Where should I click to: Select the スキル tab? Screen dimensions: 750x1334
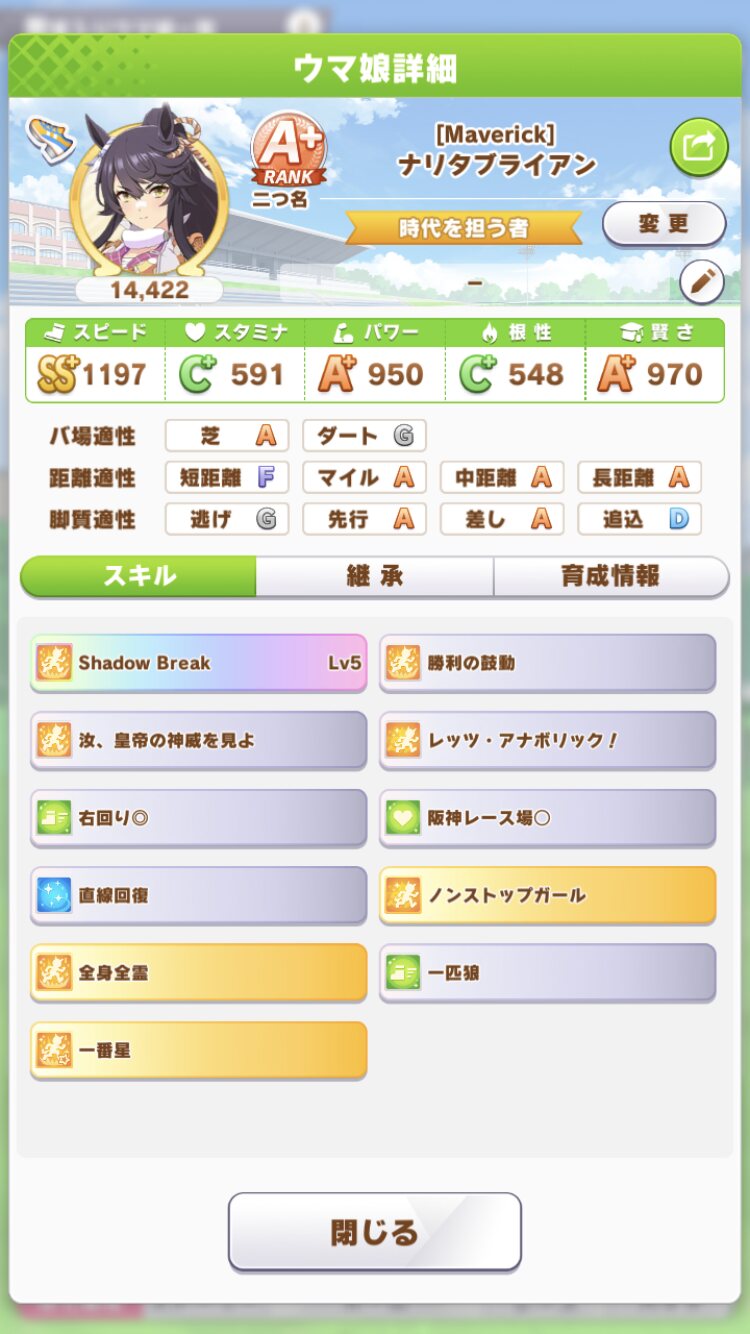pos(139,576)
